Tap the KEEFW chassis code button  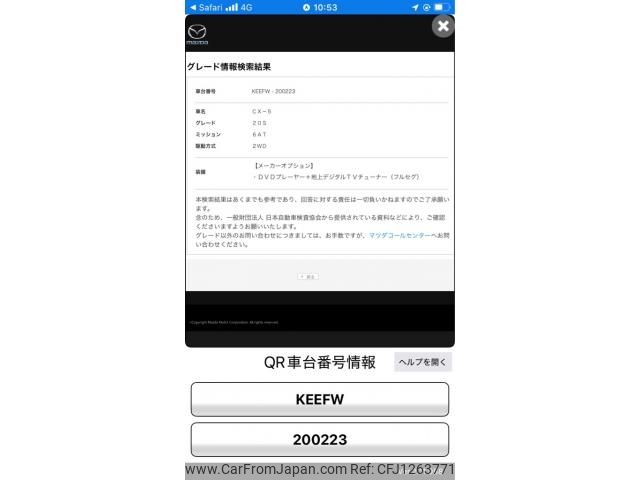pyautogui.click(x=319, y=399)
